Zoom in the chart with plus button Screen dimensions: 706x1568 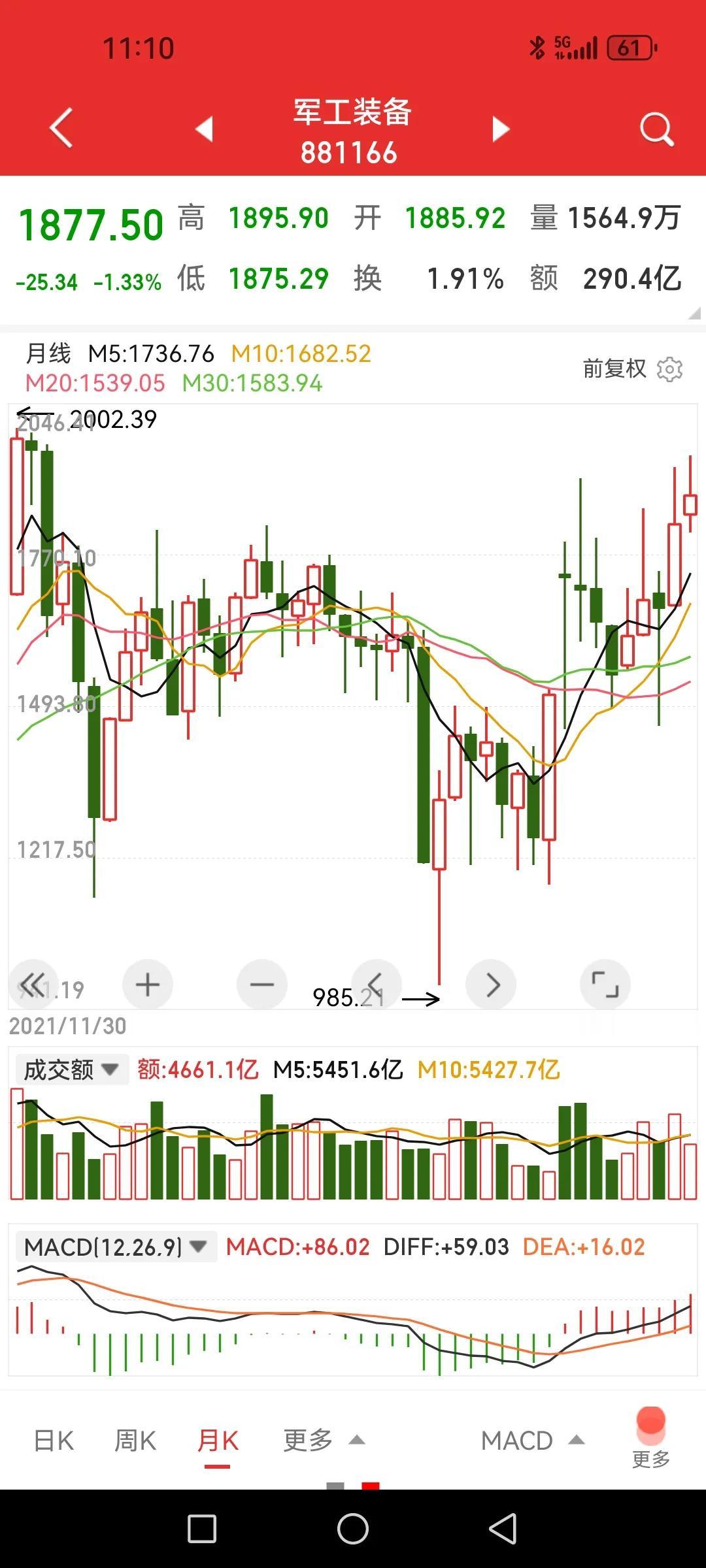pos(148,984)
